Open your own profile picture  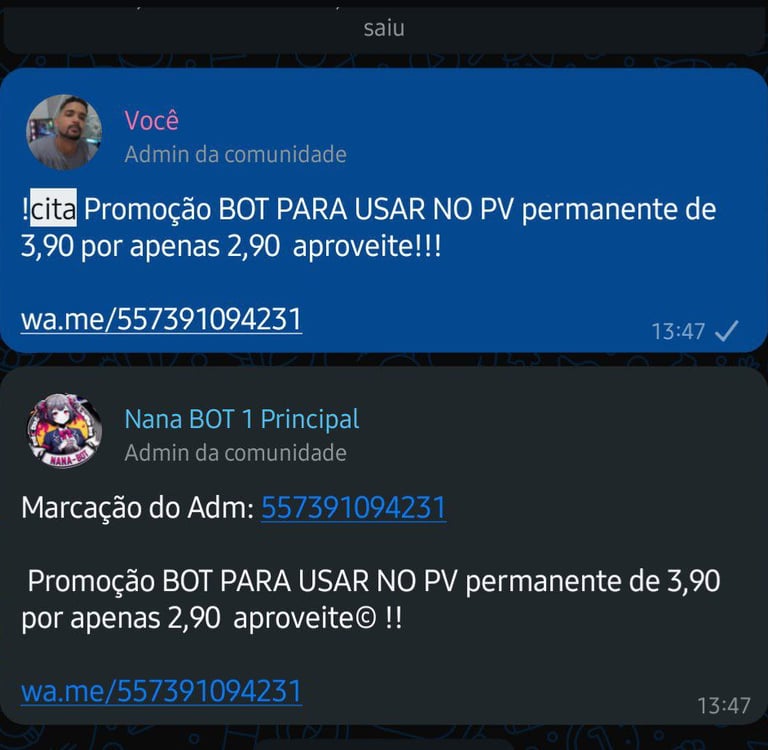(64, 132)
